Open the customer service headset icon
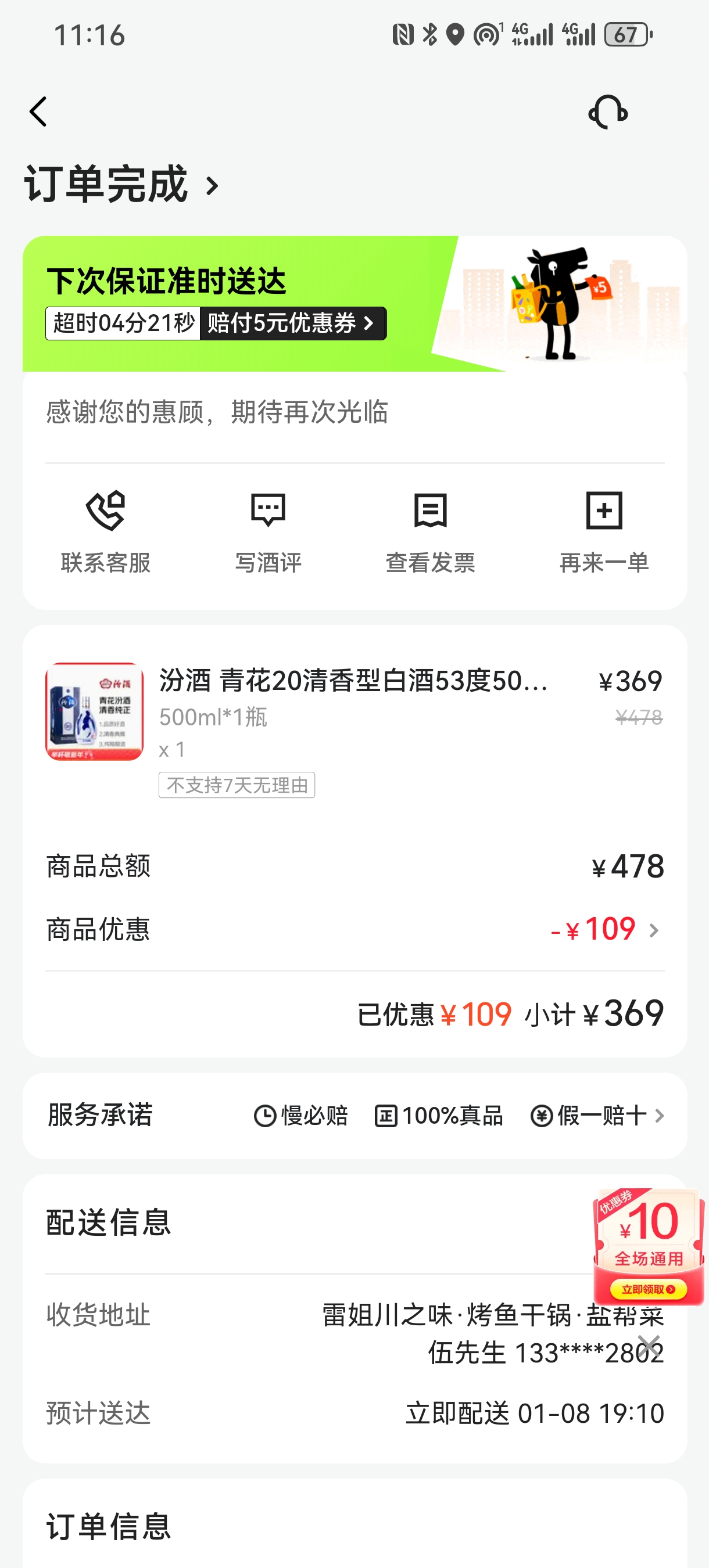 tap(607, 112)
